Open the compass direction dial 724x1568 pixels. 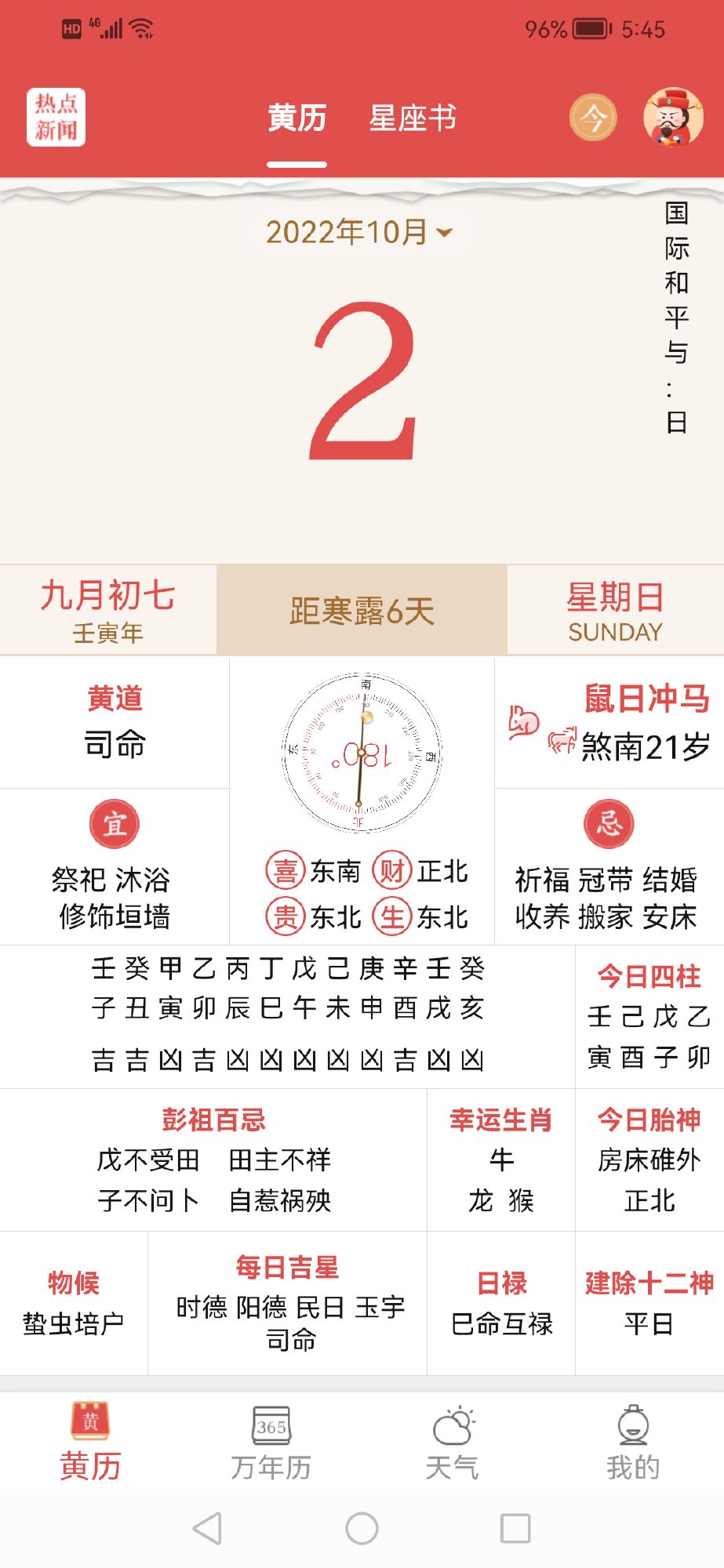pos(362,753)
